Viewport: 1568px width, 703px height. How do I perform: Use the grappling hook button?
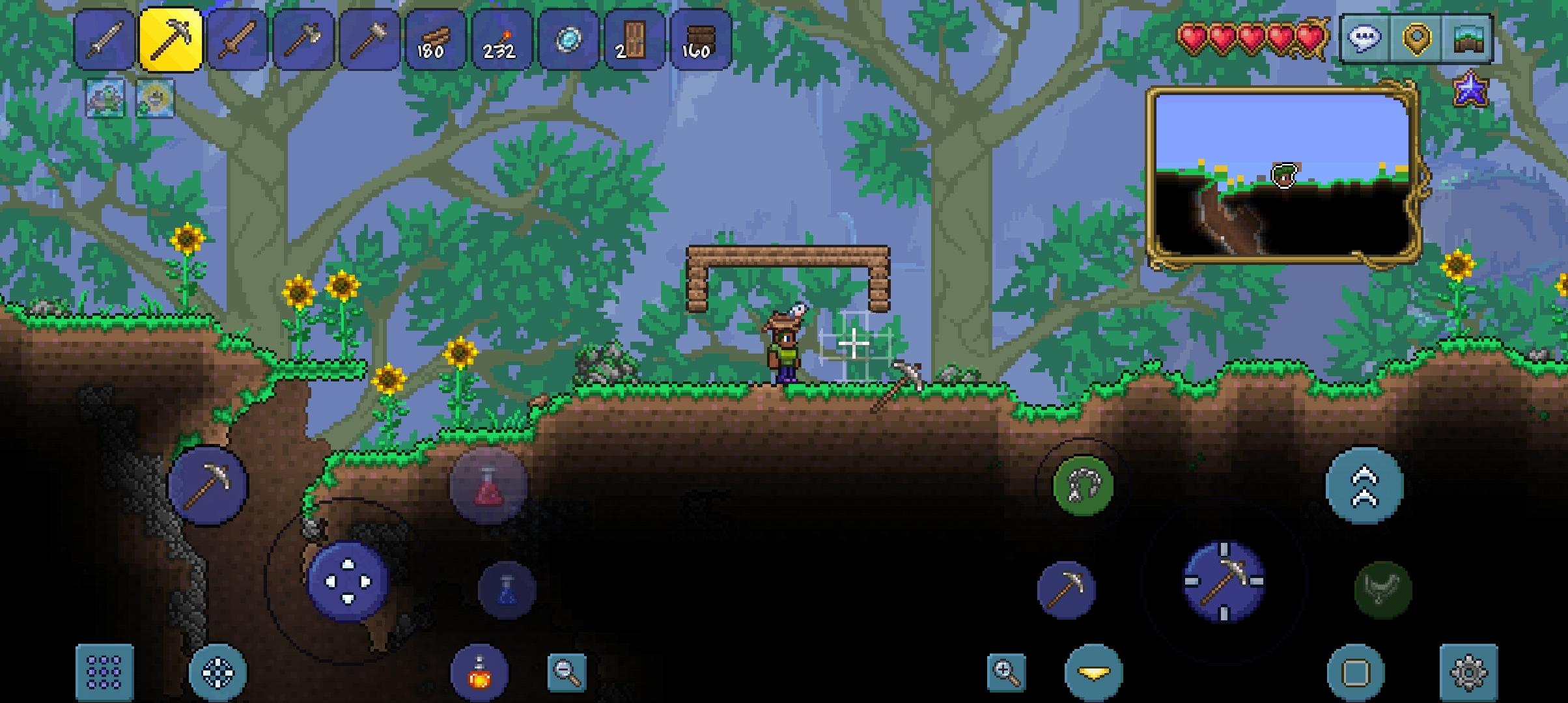(x=1082, y=486)
